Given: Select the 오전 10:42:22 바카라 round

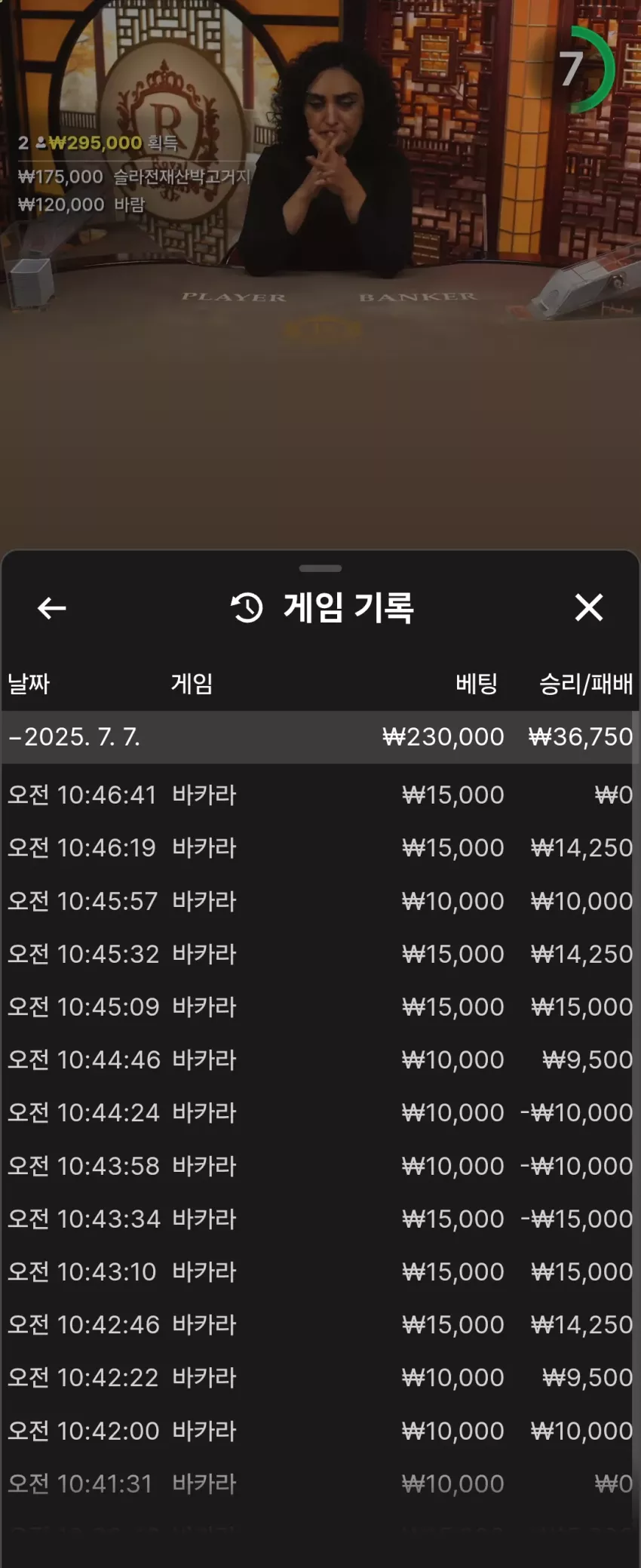Looking at the screenshot, I should [320, 1377].
